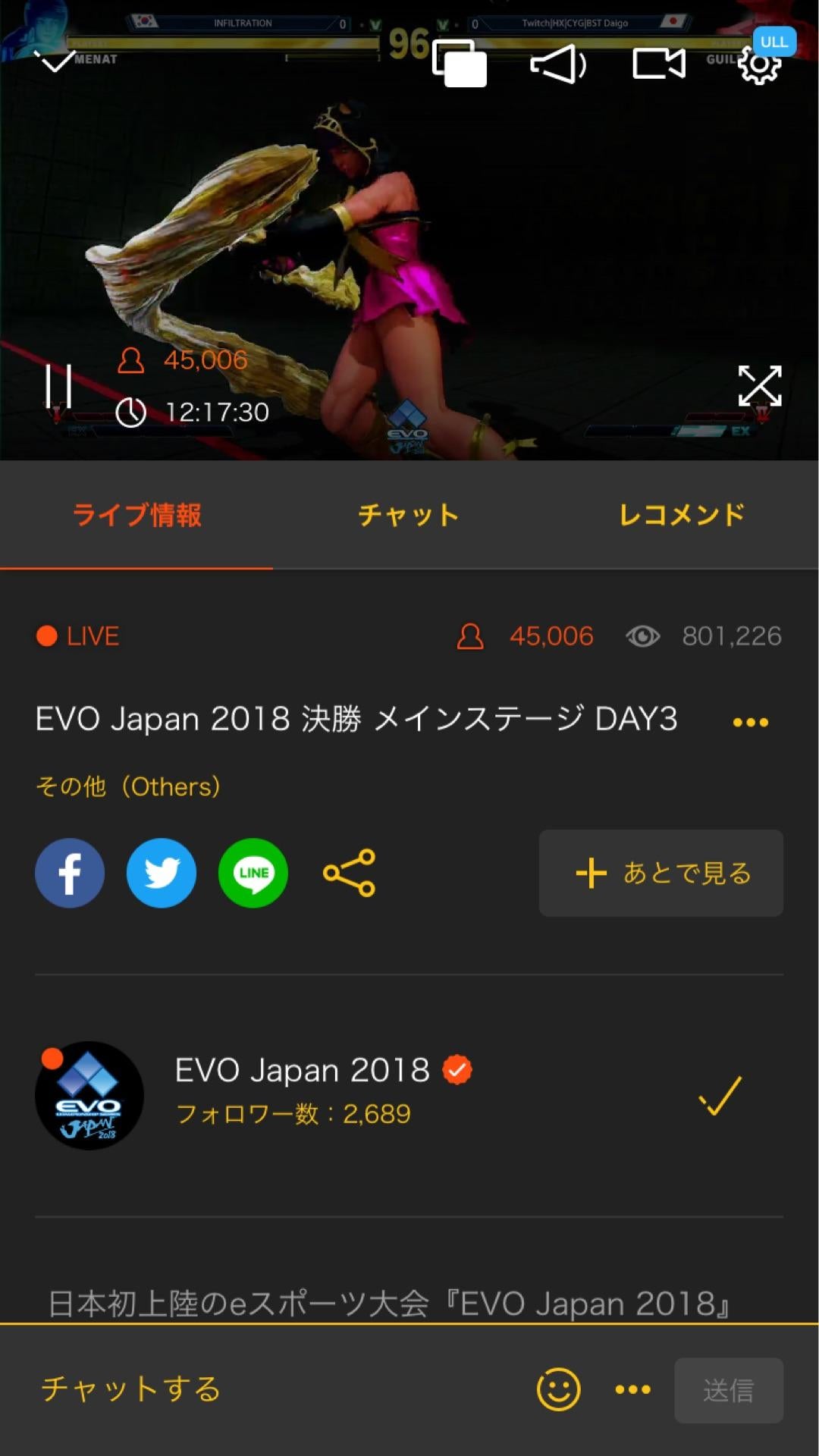Open the three-dot menu beside the stream title

[x=751, y=722]
